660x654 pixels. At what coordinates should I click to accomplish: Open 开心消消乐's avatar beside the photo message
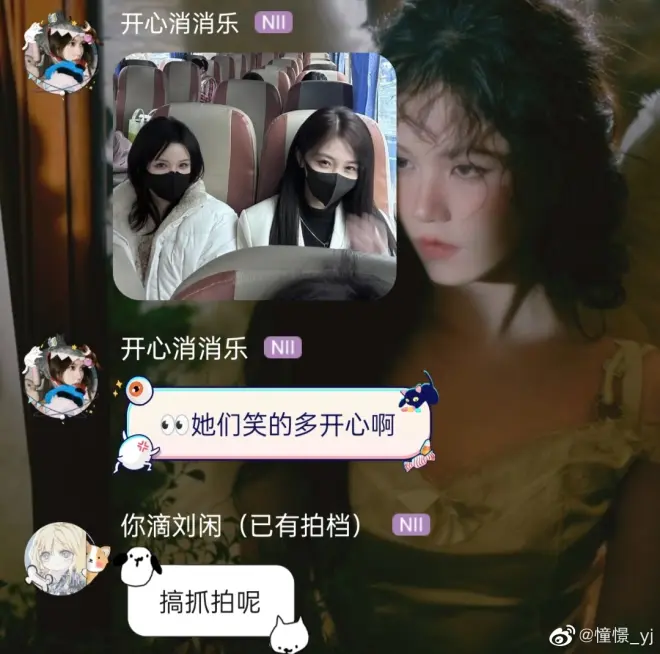click(63, 53)
